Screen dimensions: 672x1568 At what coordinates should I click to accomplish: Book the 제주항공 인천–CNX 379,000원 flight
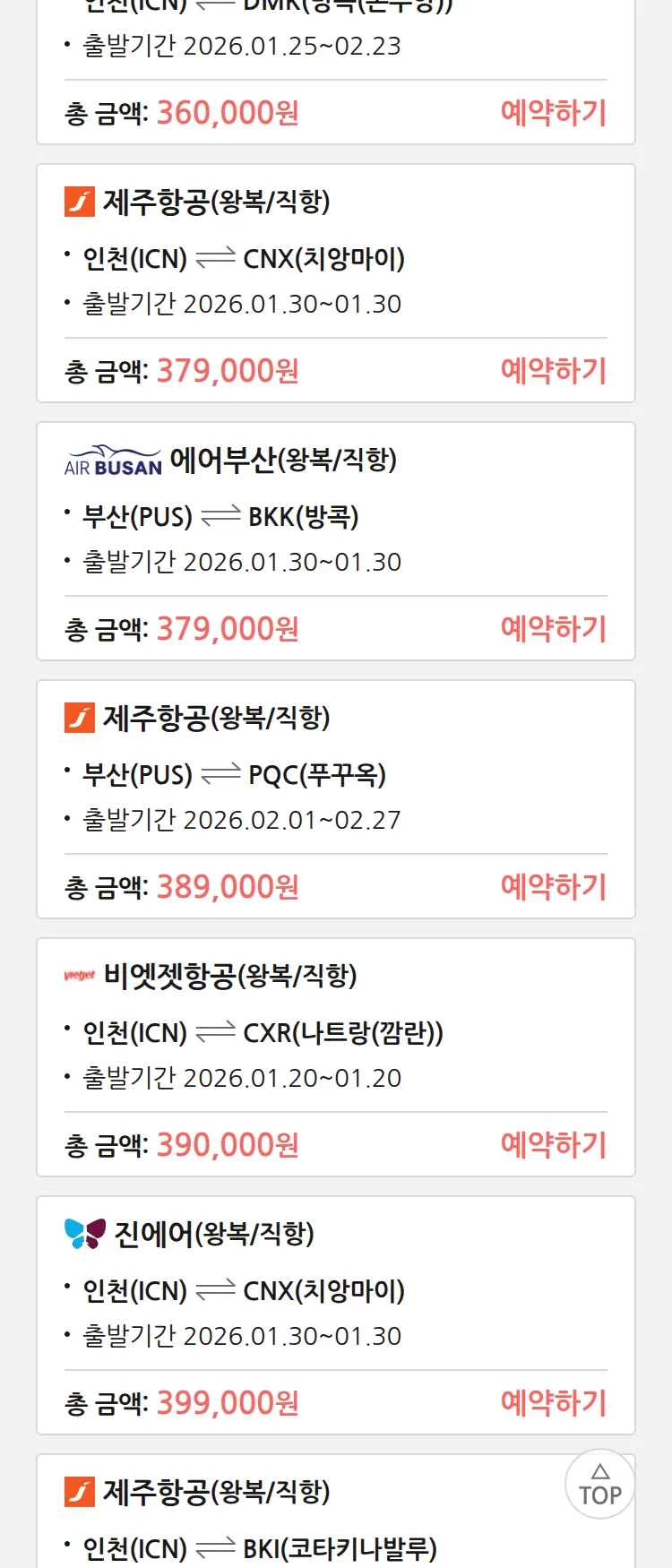pyautogui.click(x=553, y=371)
